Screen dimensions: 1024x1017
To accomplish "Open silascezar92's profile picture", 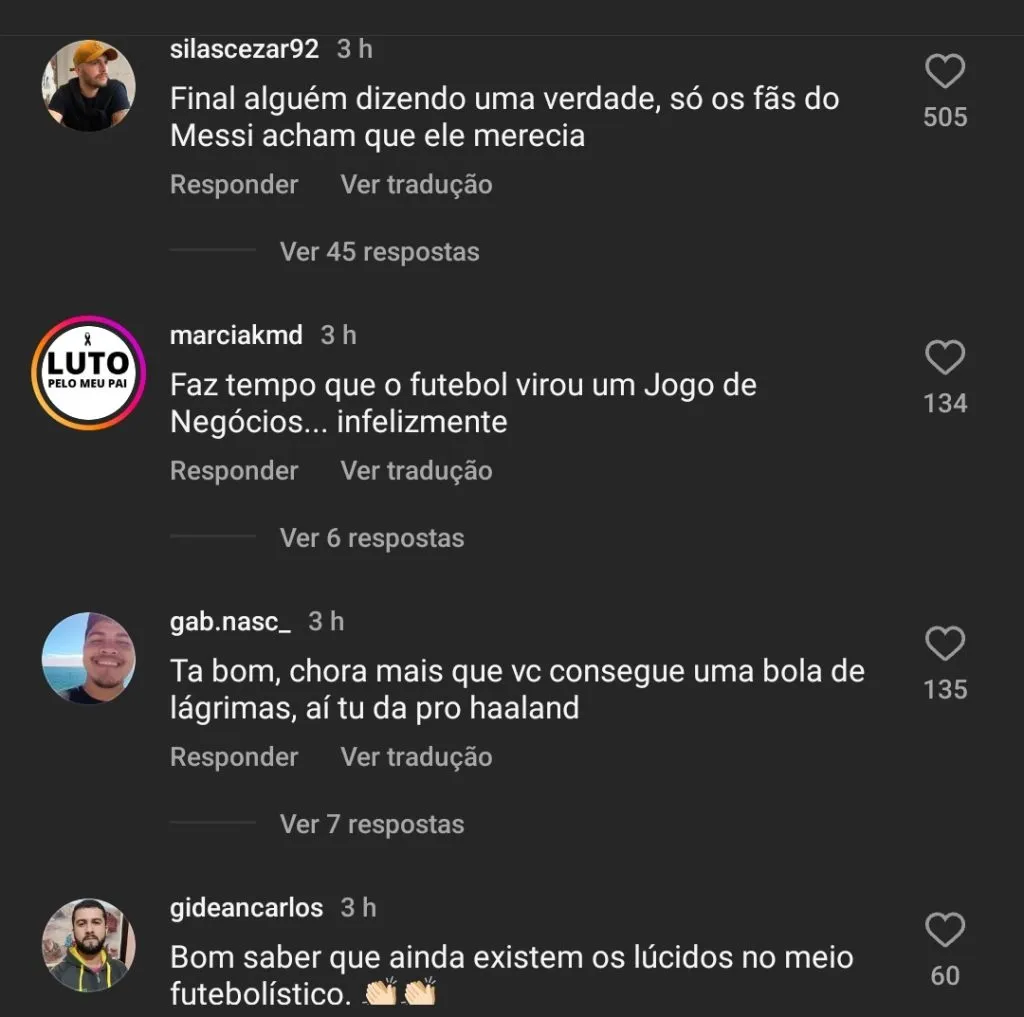I will click(x=88, y=86).
